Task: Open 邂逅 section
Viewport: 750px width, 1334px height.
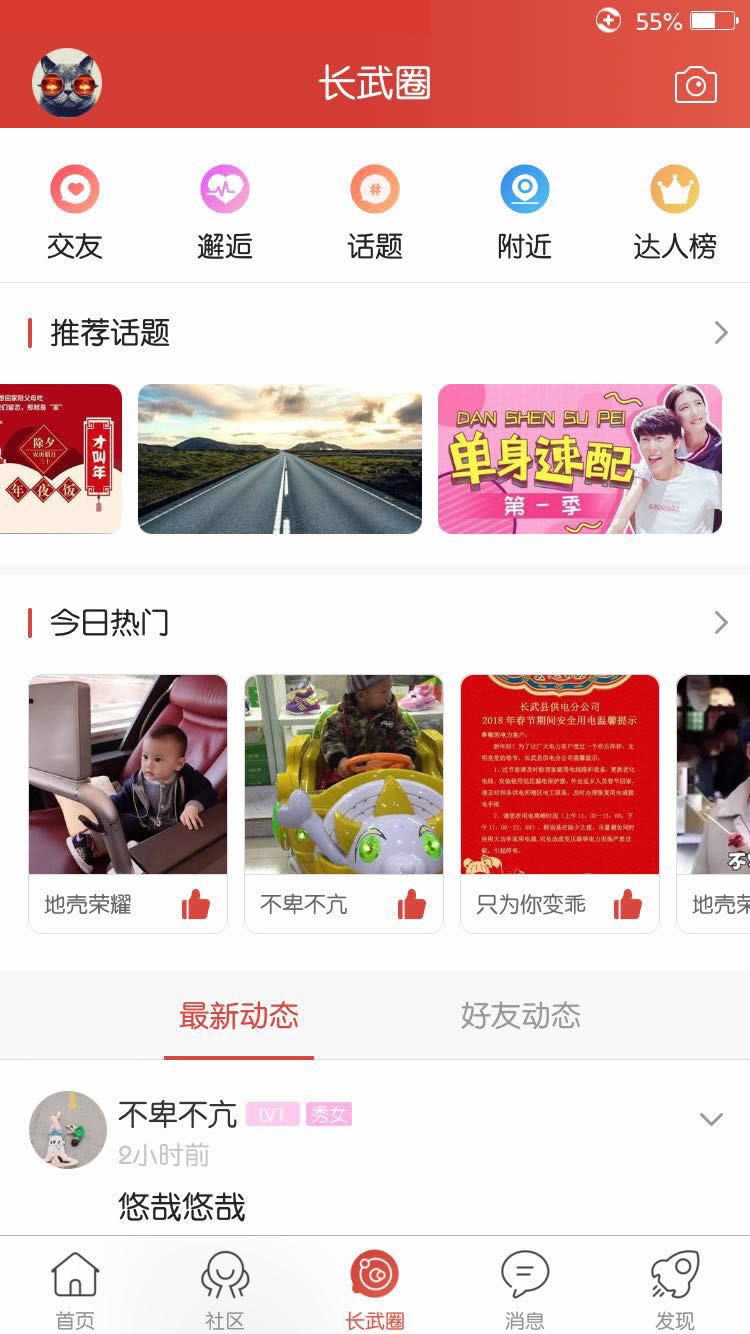Action: tap(225, 212)
